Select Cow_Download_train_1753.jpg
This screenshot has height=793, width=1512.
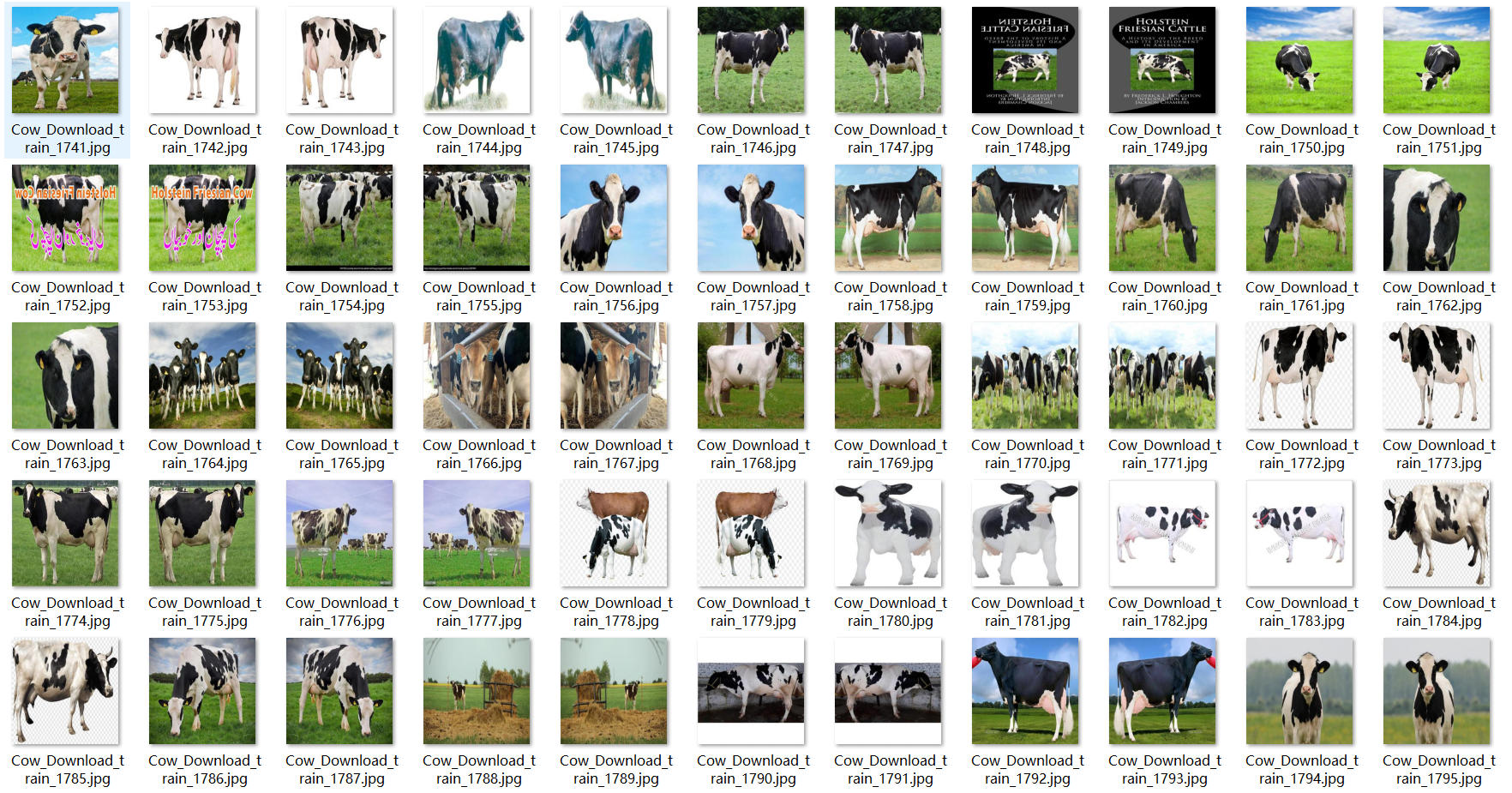pos(203,218)
